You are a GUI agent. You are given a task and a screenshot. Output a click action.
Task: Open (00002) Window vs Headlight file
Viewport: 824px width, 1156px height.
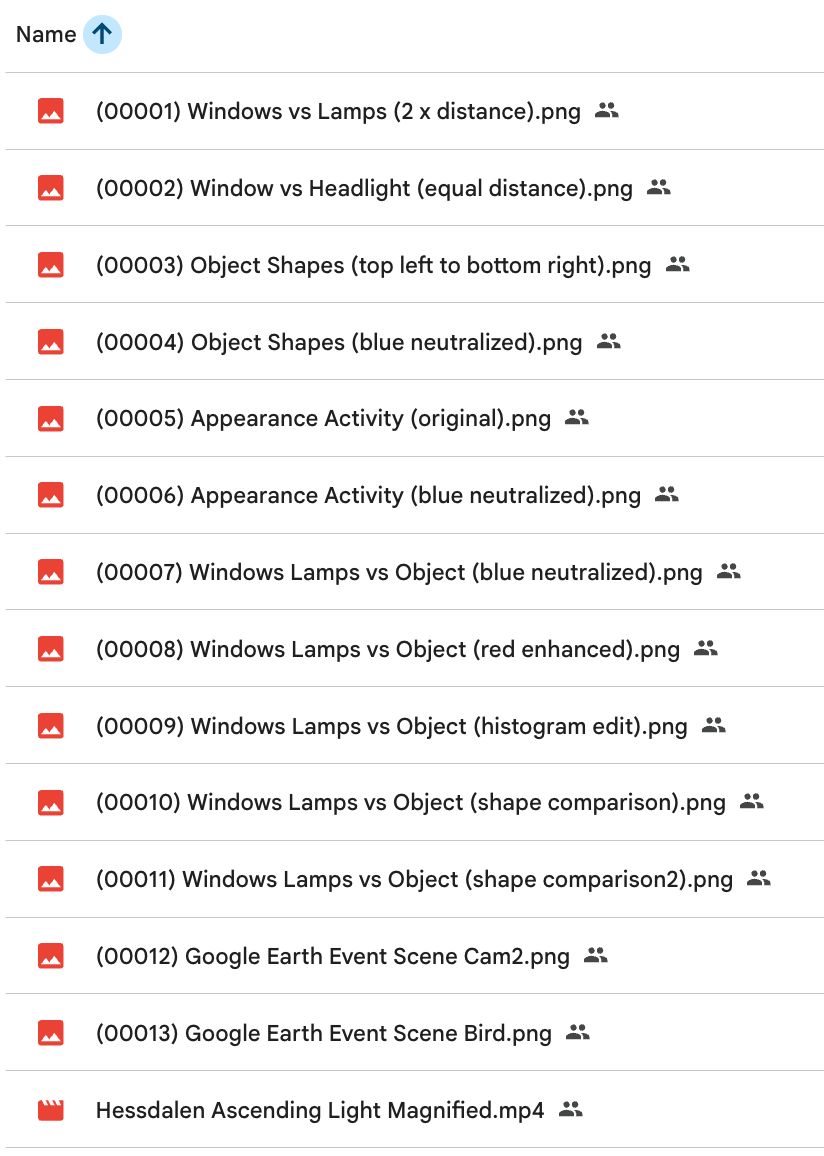point(364,188)
